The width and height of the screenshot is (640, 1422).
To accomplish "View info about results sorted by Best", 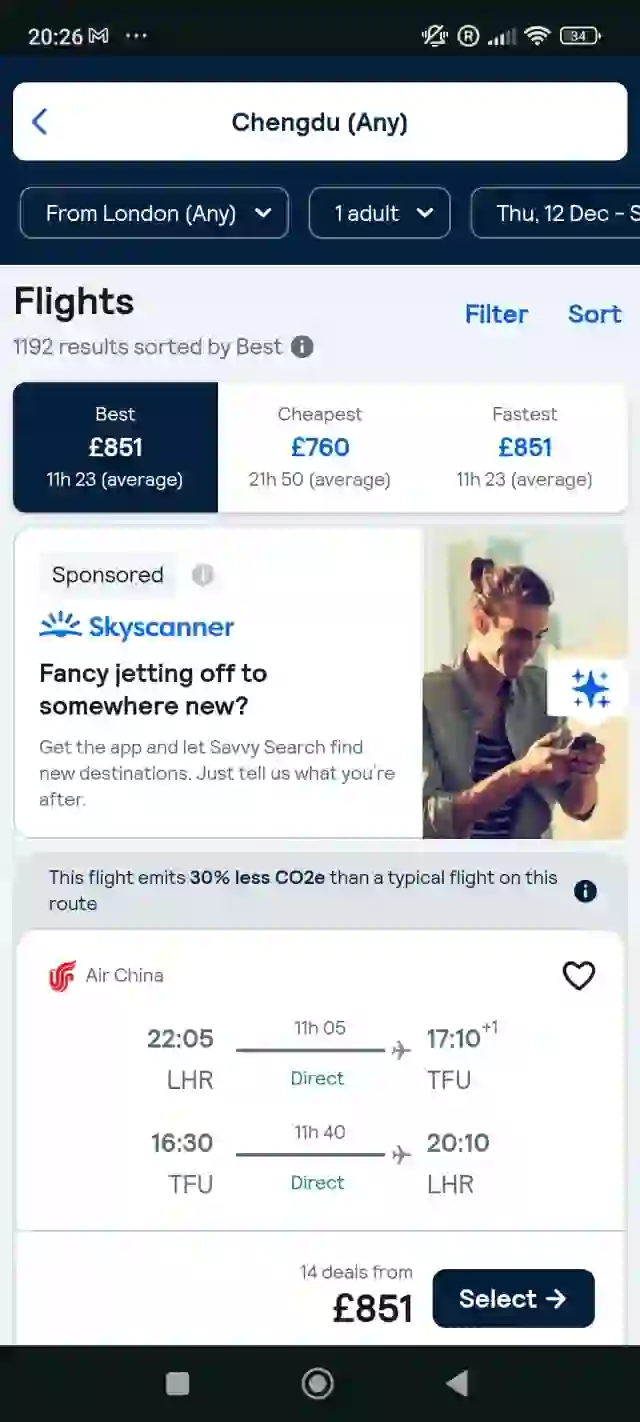I will 302,347.
